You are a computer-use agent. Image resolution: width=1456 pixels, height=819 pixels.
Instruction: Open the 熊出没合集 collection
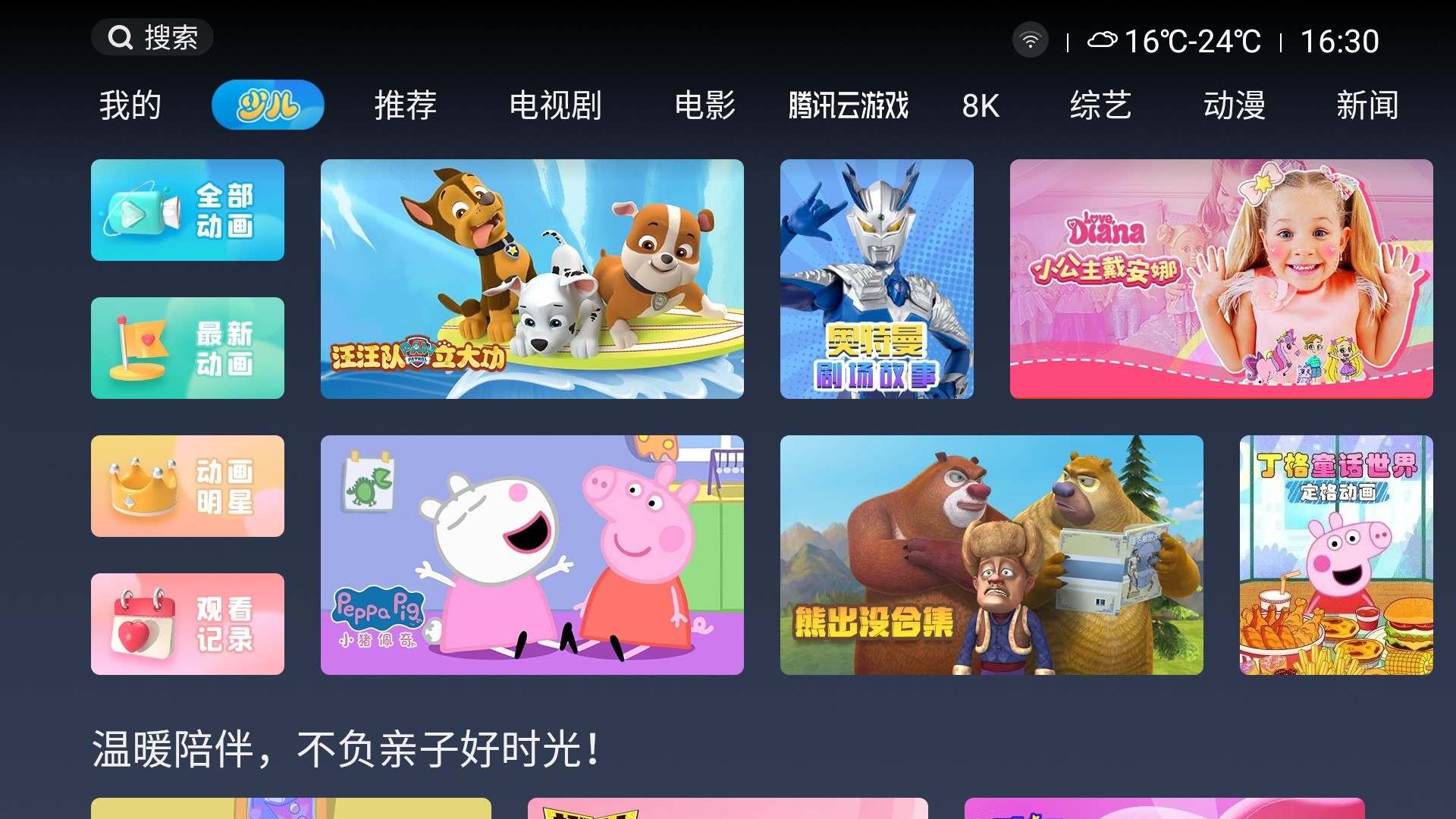(991, 555)
